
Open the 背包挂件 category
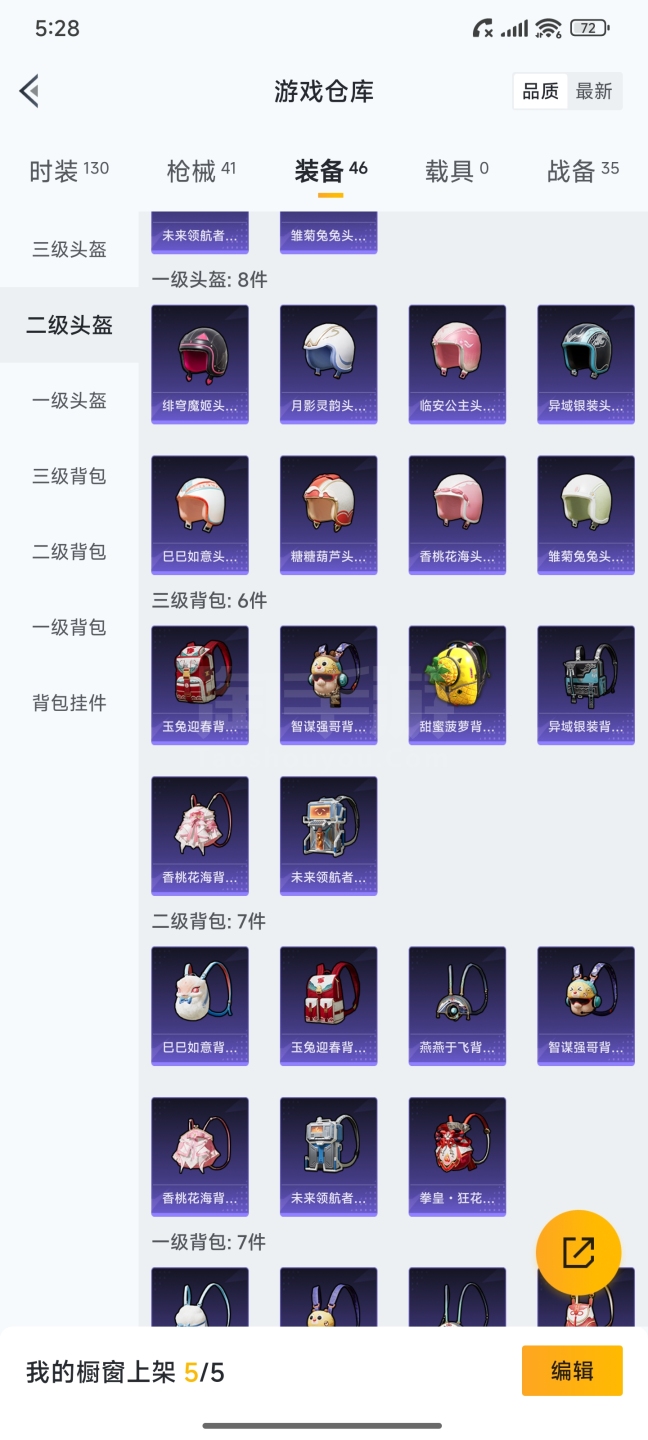click(x=69, y=703)
